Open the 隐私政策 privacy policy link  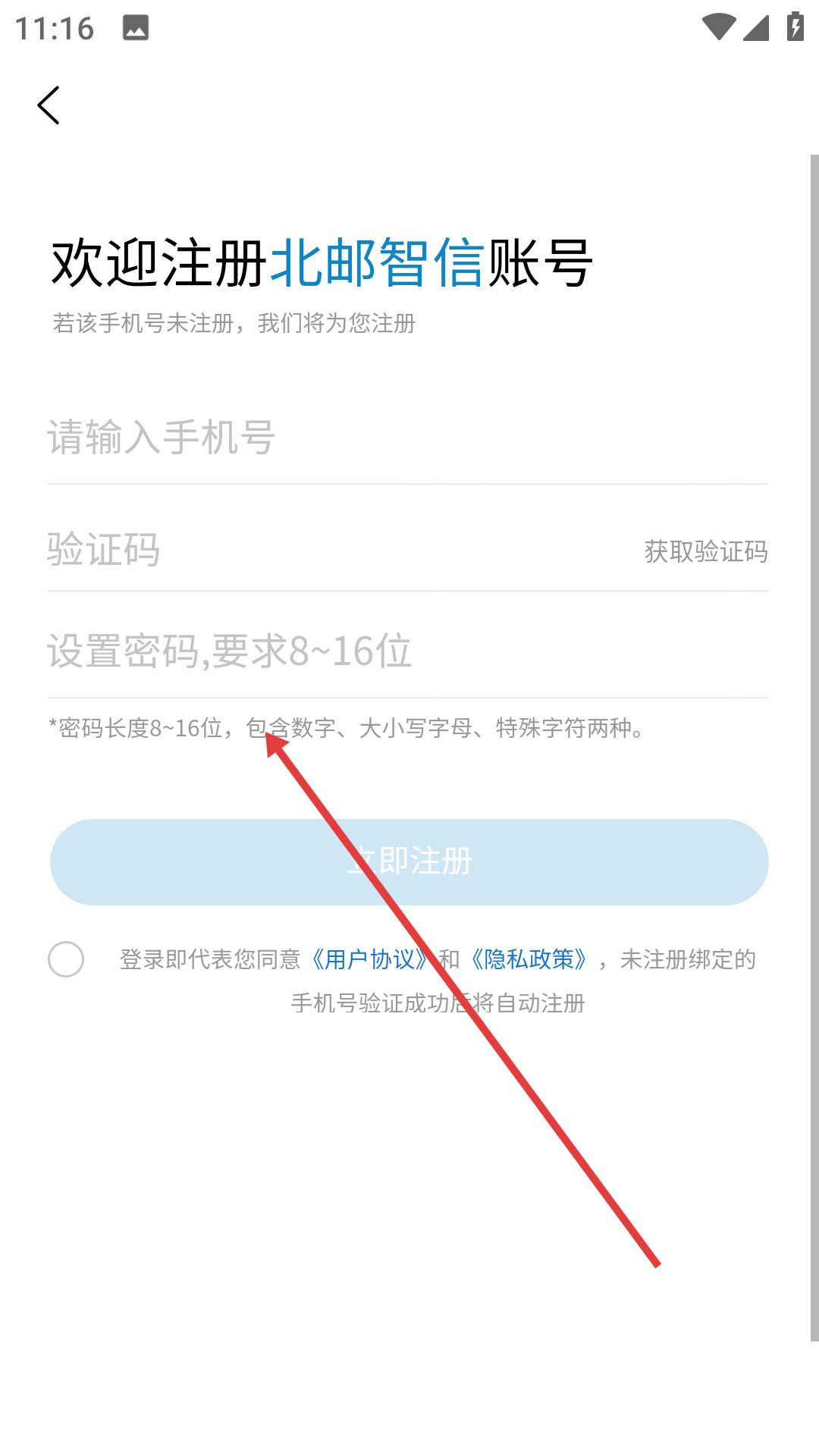pos(529,959)
